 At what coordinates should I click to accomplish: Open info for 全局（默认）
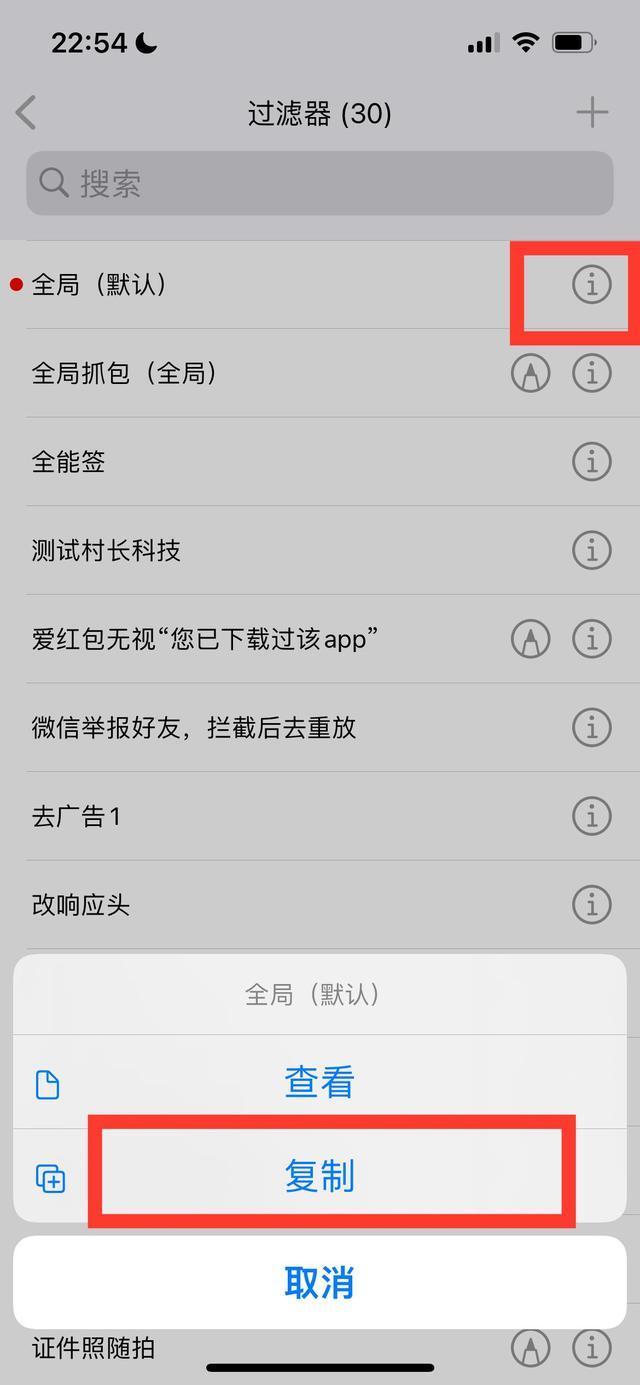coord(591,286)
